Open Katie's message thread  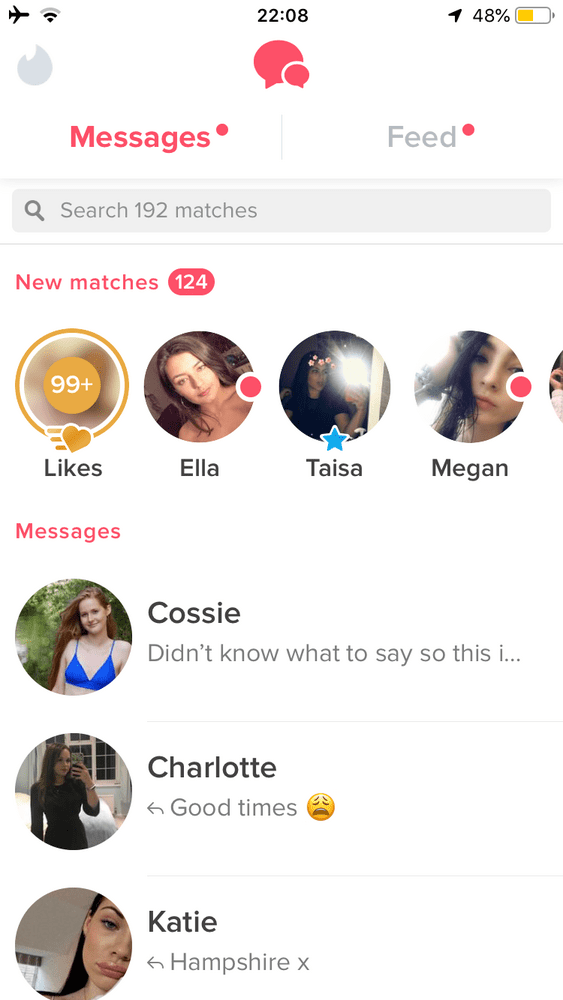tap(281, 939)
